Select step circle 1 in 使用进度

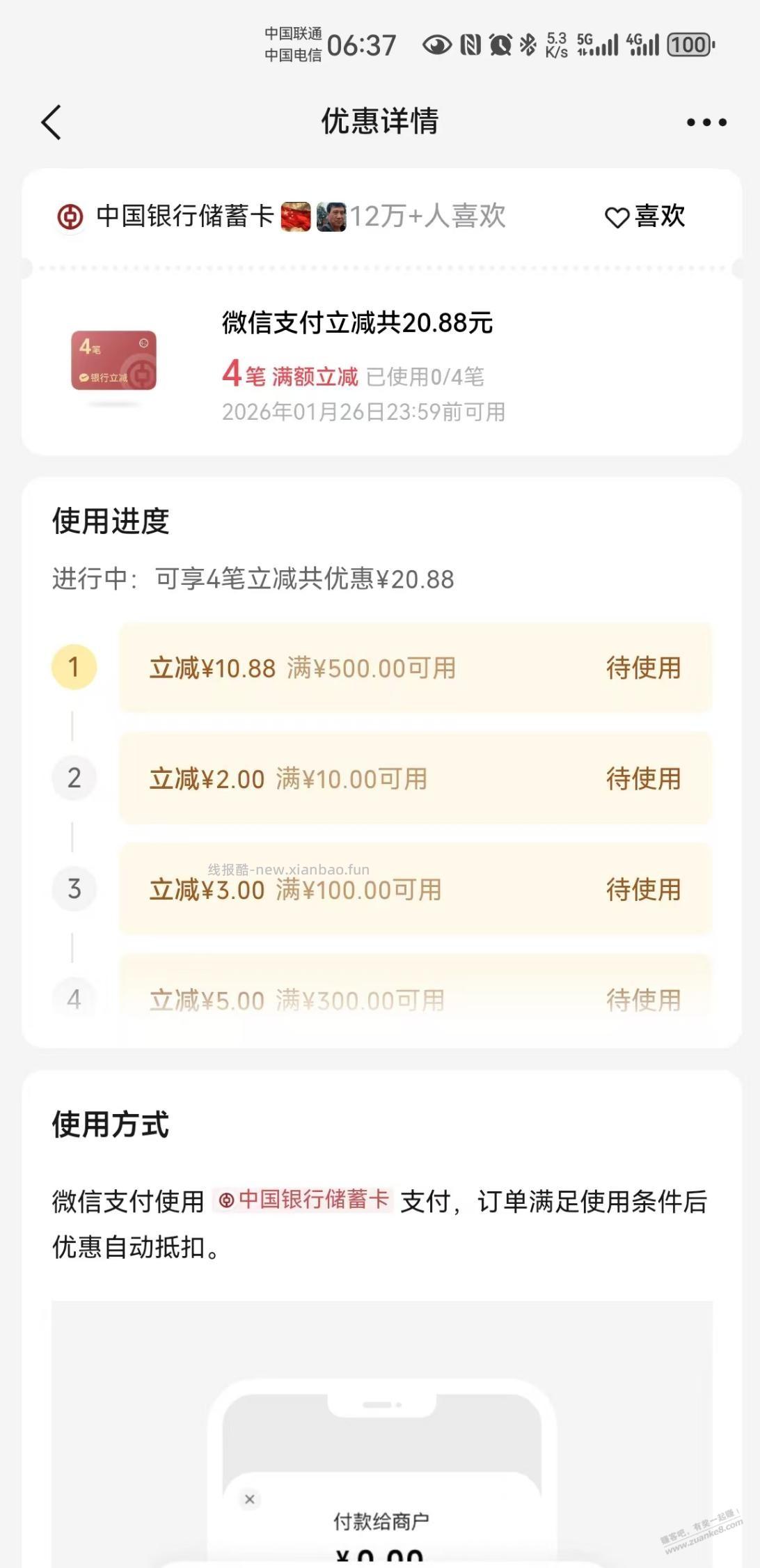[74, 667]
